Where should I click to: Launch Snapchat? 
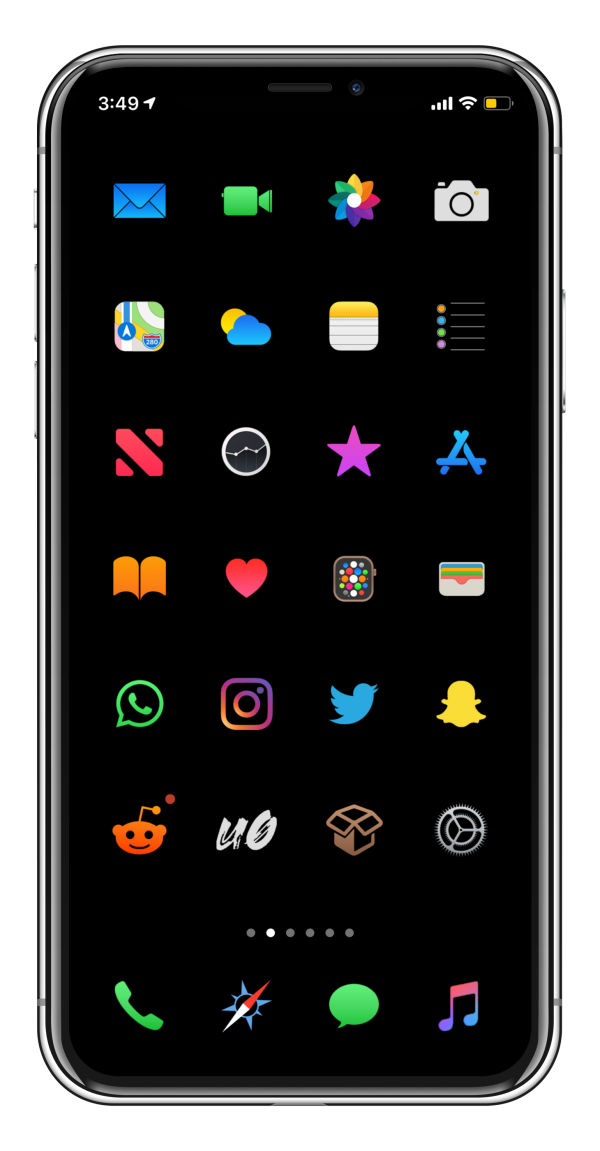point(461,704)
